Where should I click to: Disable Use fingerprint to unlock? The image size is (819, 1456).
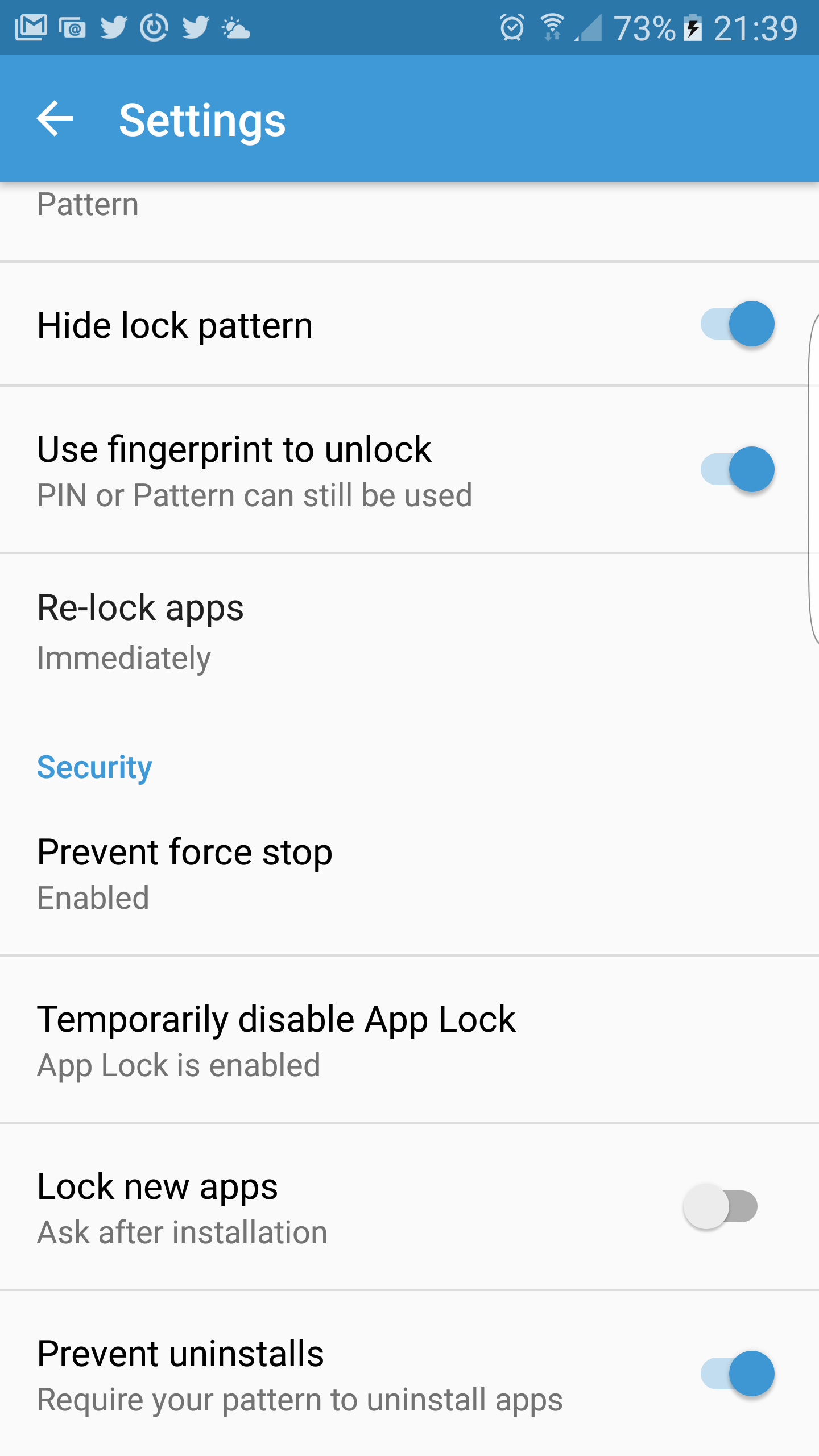(737, 469)
